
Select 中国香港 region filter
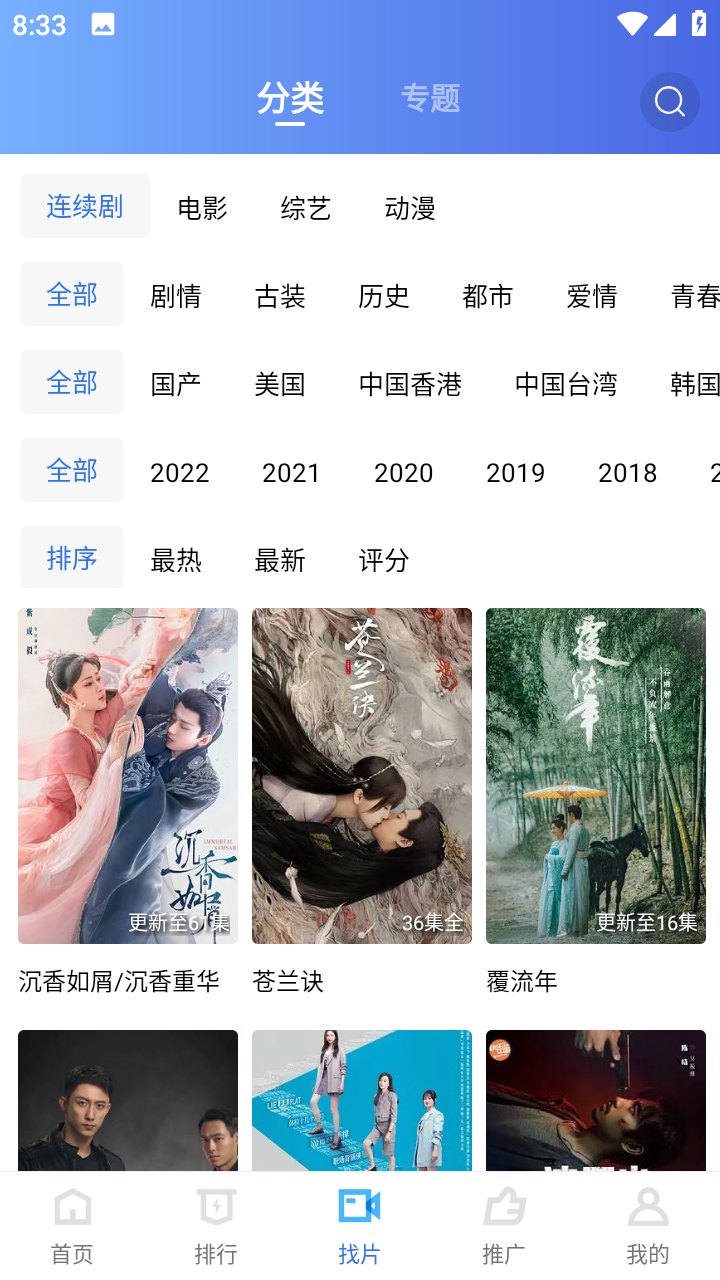click(410, 384)
